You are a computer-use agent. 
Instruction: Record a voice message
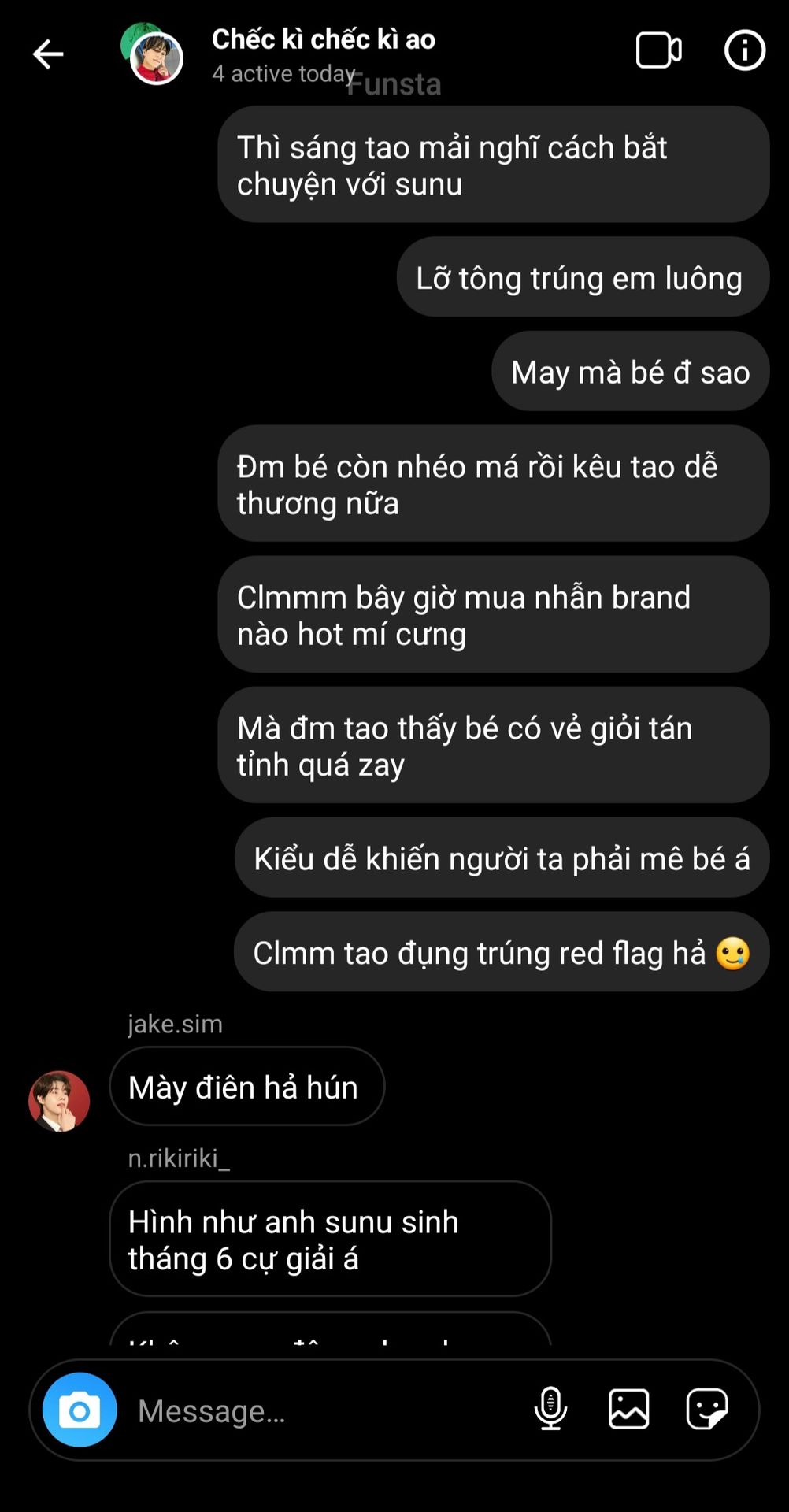pyautogui.click(x=550, y=1409)
